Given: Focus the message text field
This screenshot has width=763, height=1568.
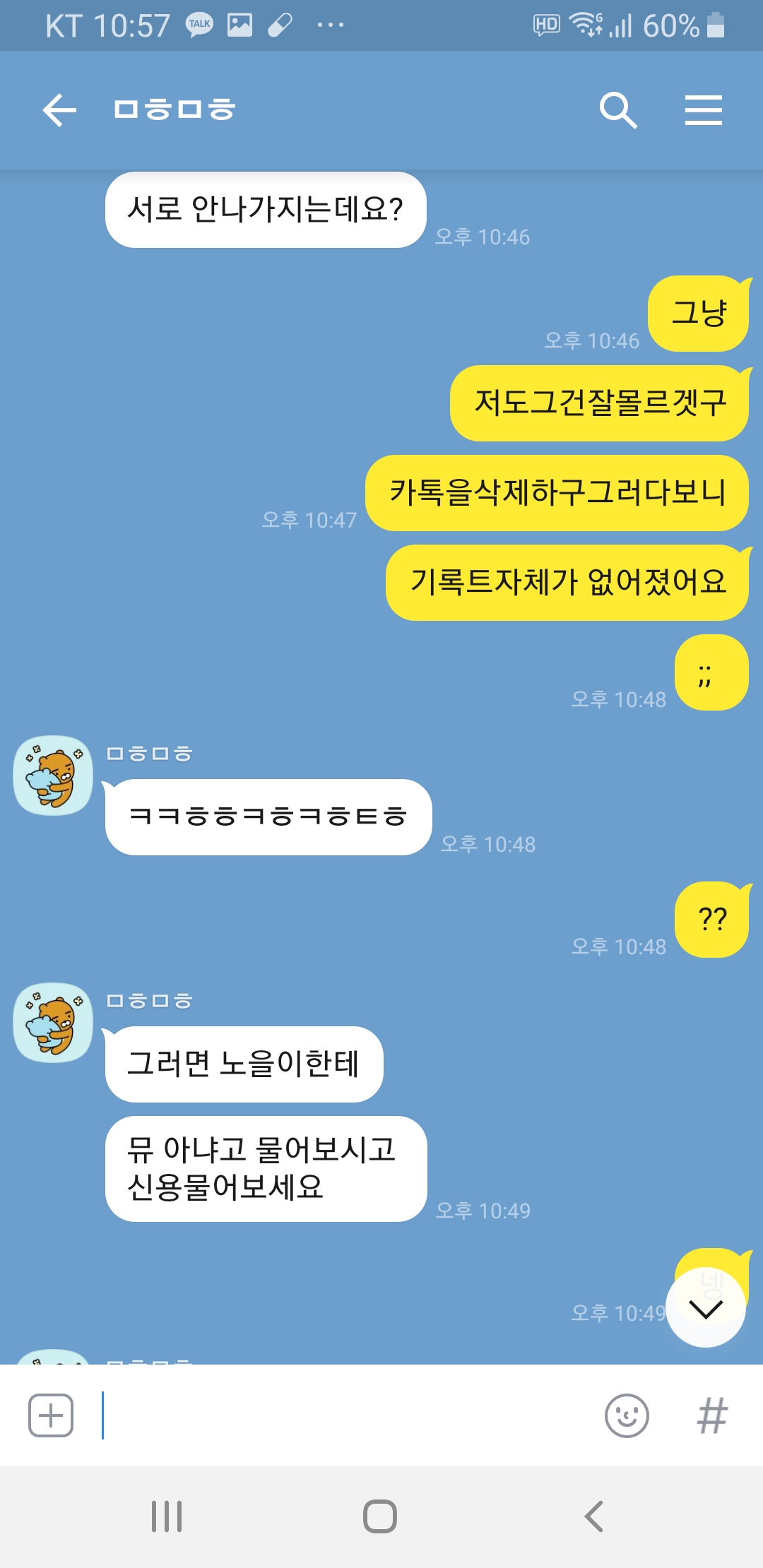Looking at the screenshot, I should coord(346,1415).
